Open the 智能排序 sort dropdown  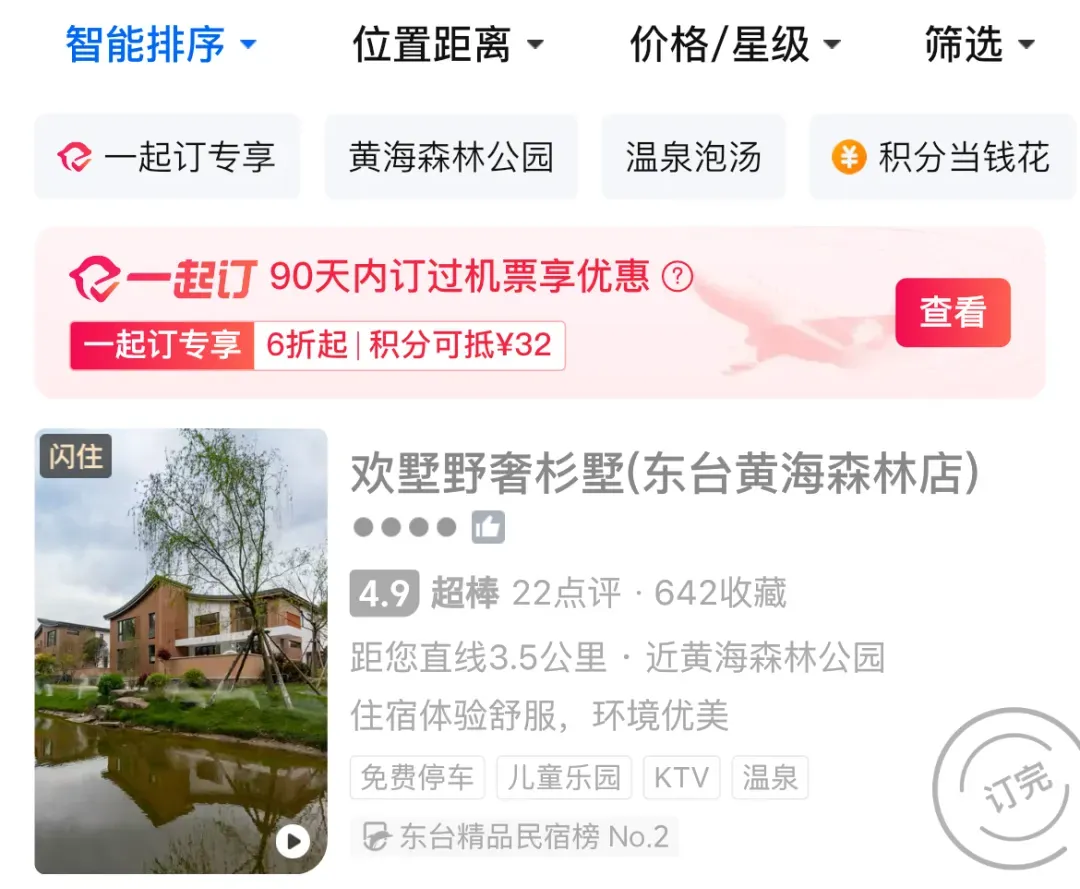[161, 45]
